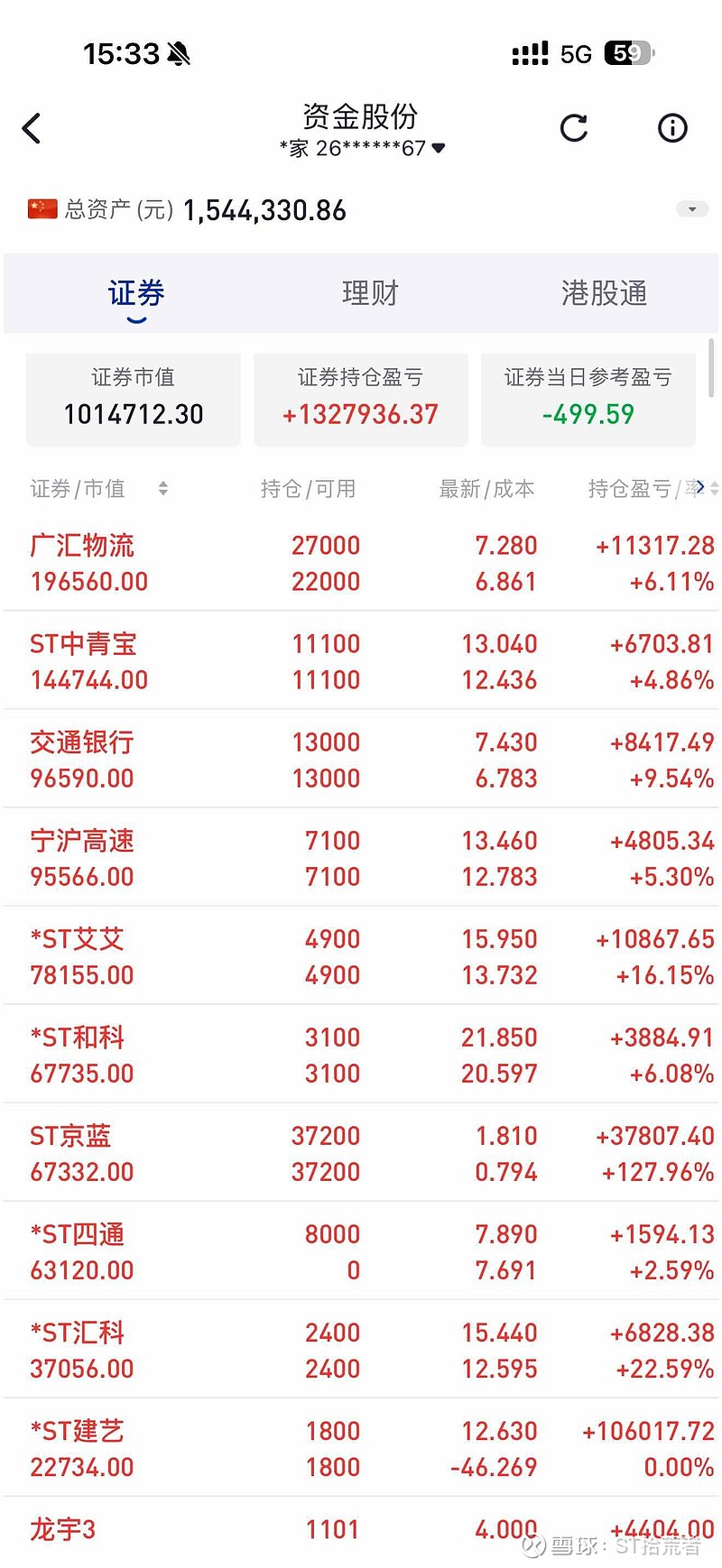Image resolution: width=722 pixels, height=1568 pixels.
Task: Sort holdings by 证券/市值
Action: point(99,489)
